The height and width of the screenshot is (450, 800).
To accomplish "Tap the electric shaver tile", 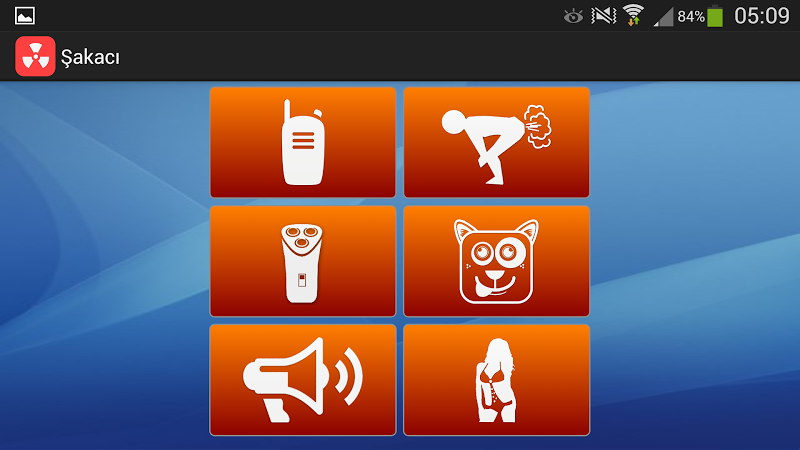I will (302, 261).
